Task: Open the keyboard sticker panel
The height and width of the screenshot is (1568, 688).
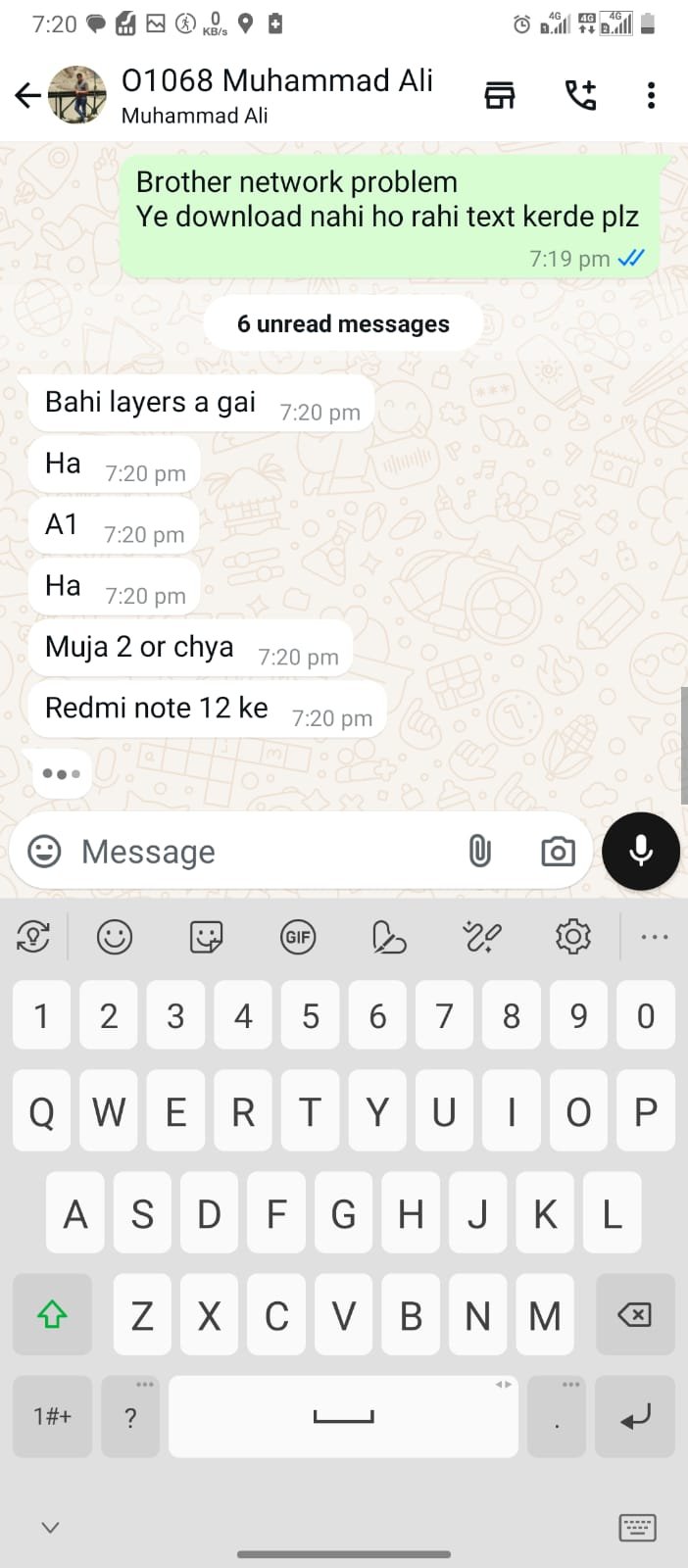Action: (x=206, y=938)
